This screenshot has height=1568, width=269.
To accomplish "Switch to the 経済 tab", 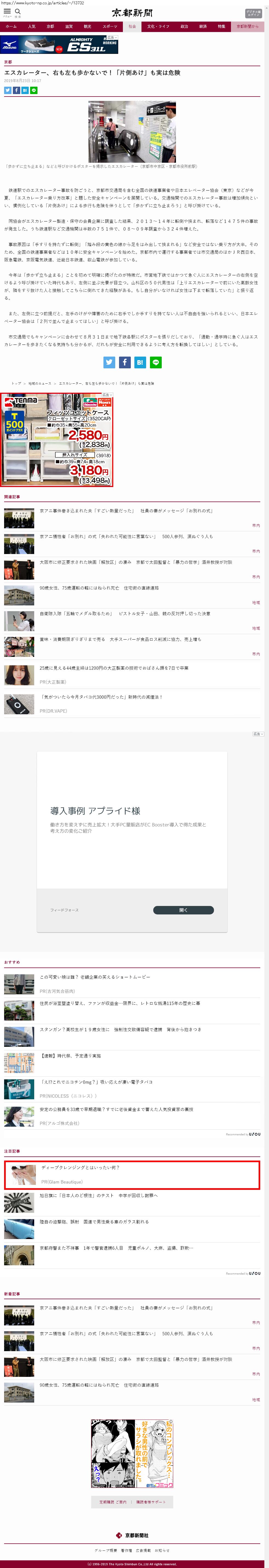I will click(x=203, y=27).
